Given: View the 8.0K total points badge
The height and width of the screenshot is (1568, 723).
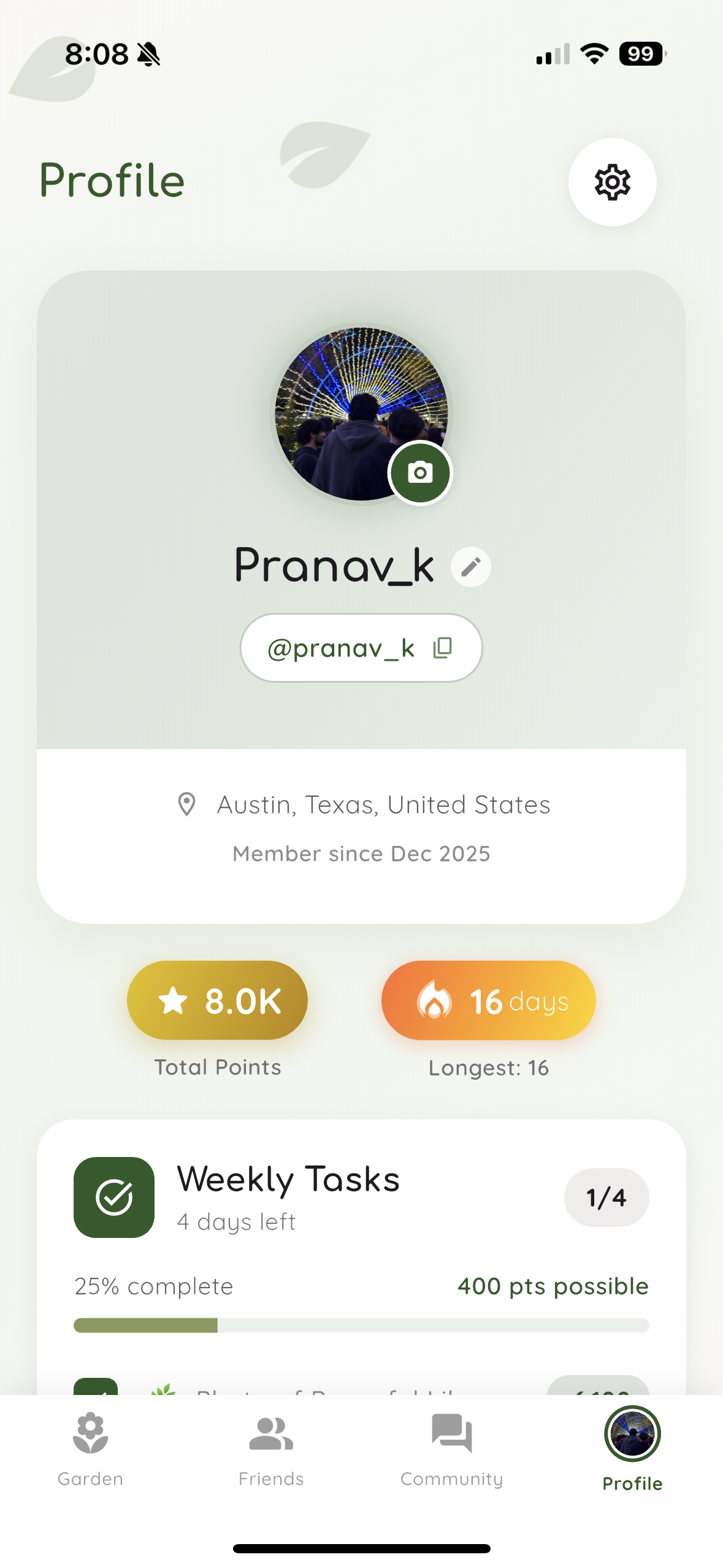Looking at the screenshot, I should coord(217,1000).
